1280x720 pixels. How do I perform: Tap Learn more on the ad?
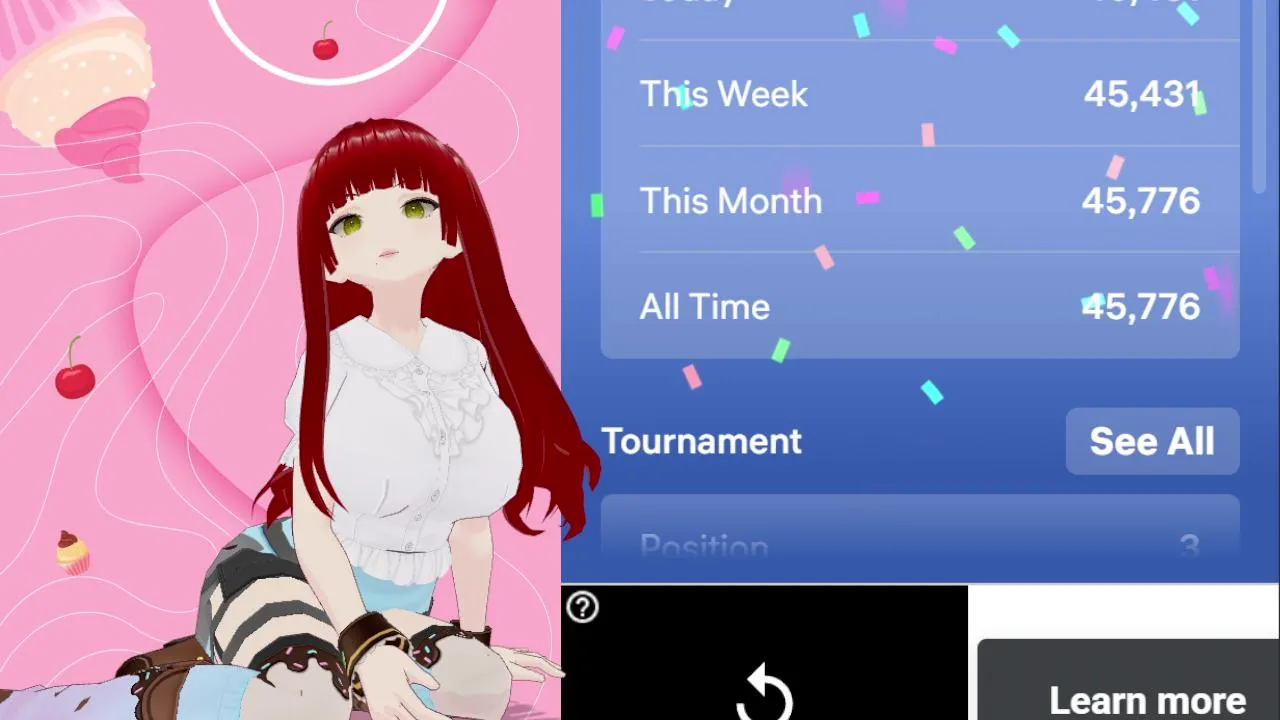[1146, 697]
